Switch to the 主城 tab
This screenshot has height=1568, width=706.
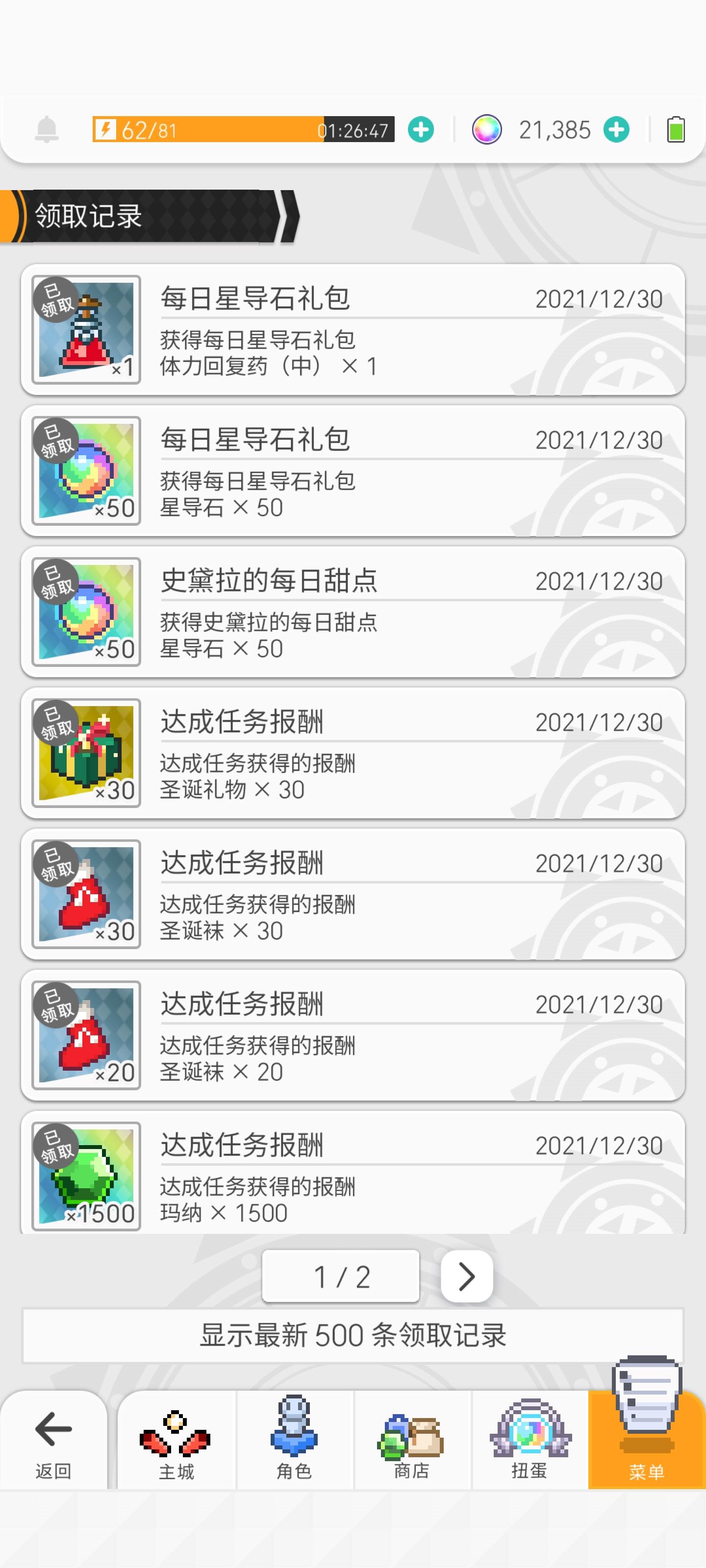tap(176, 1440)
